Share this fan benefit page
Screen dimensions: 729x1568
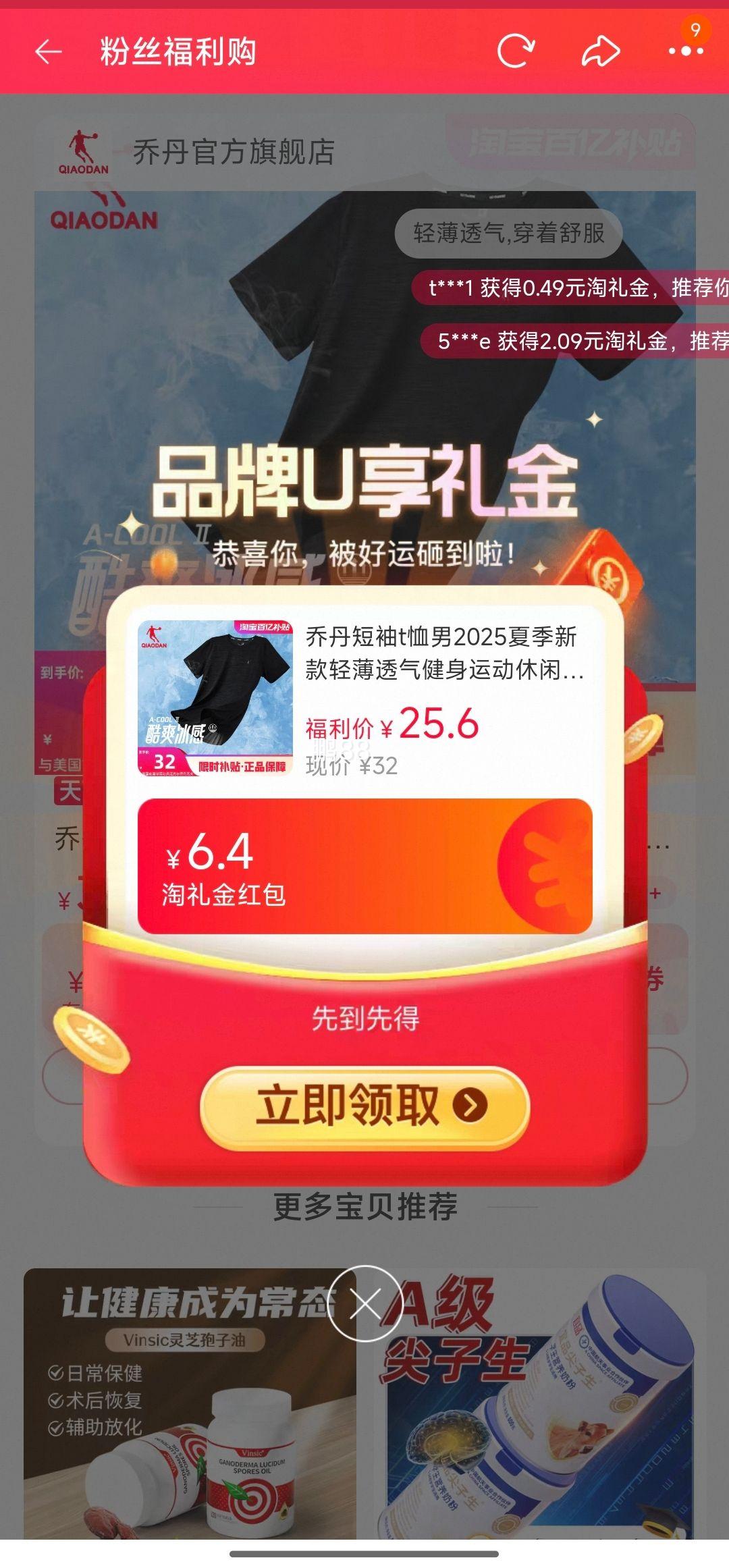[601, 51]
